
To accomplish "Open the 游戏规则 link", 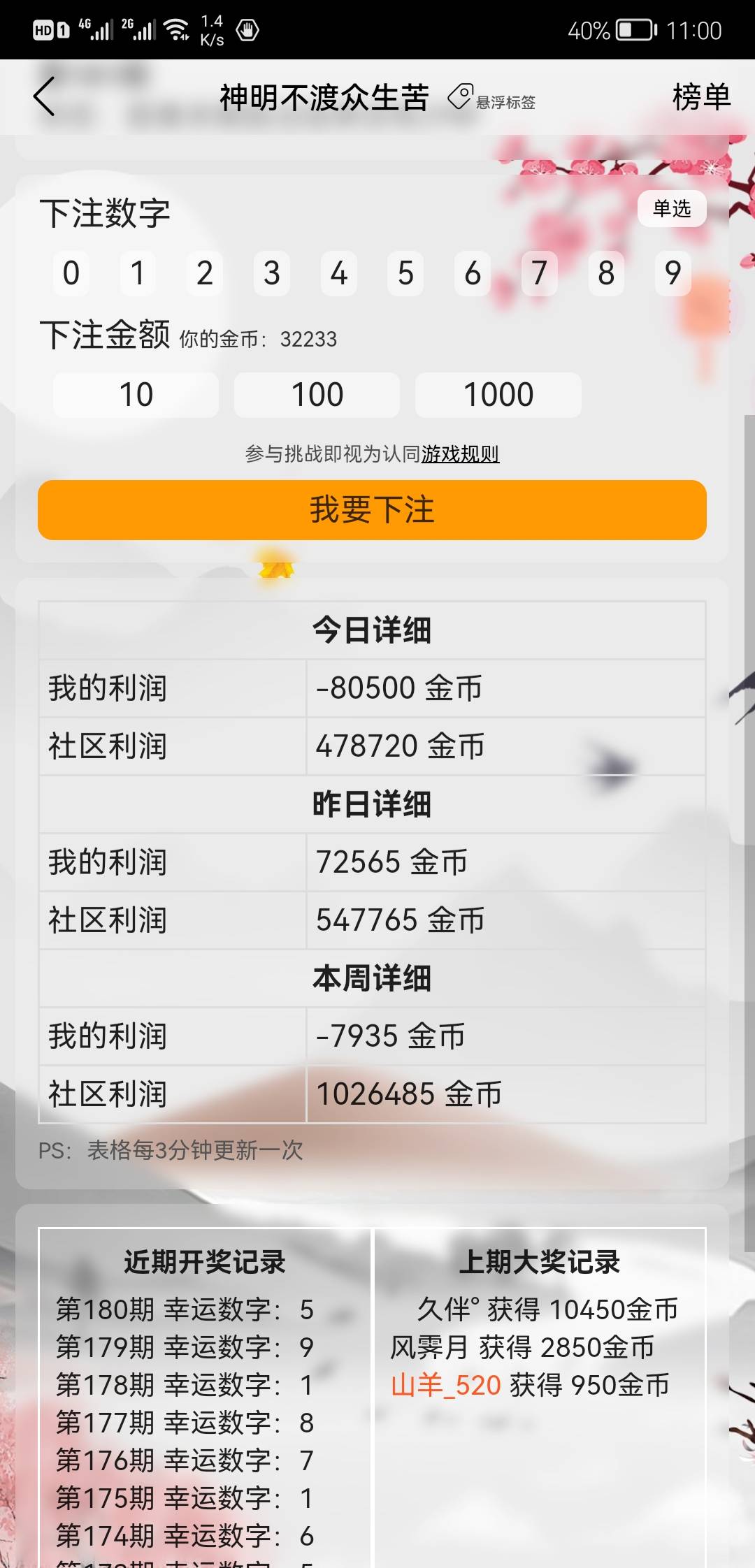I will click(x=460, y=454).
